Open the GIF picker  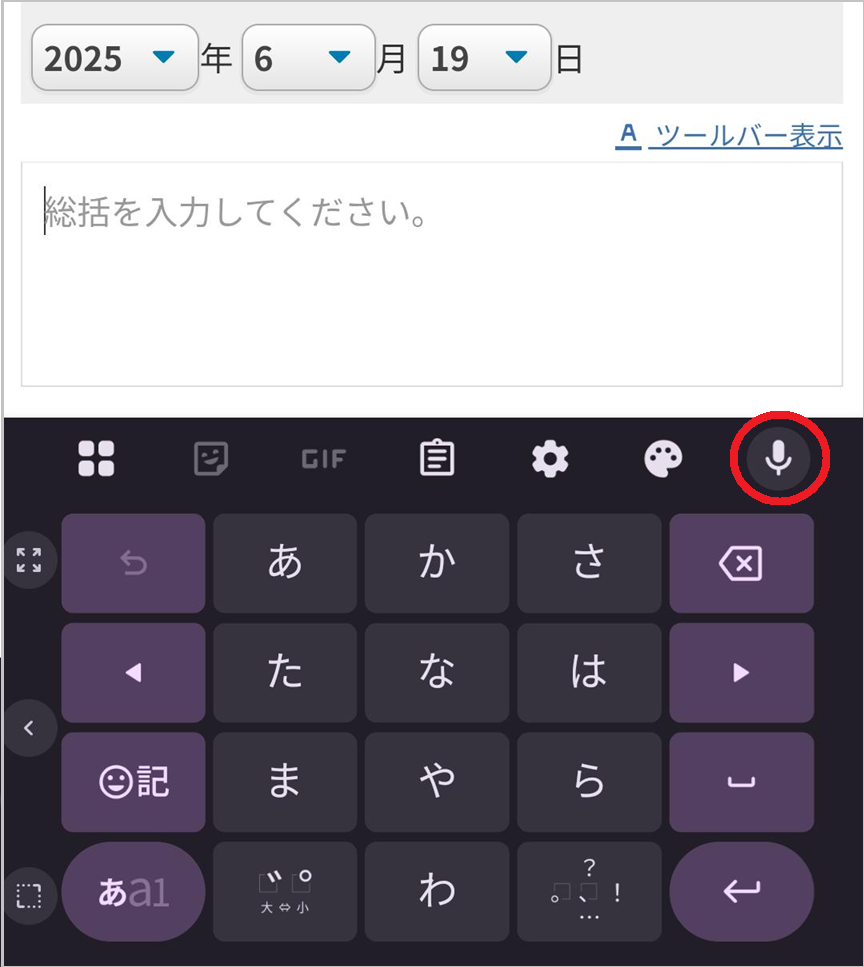pos(323,459)
